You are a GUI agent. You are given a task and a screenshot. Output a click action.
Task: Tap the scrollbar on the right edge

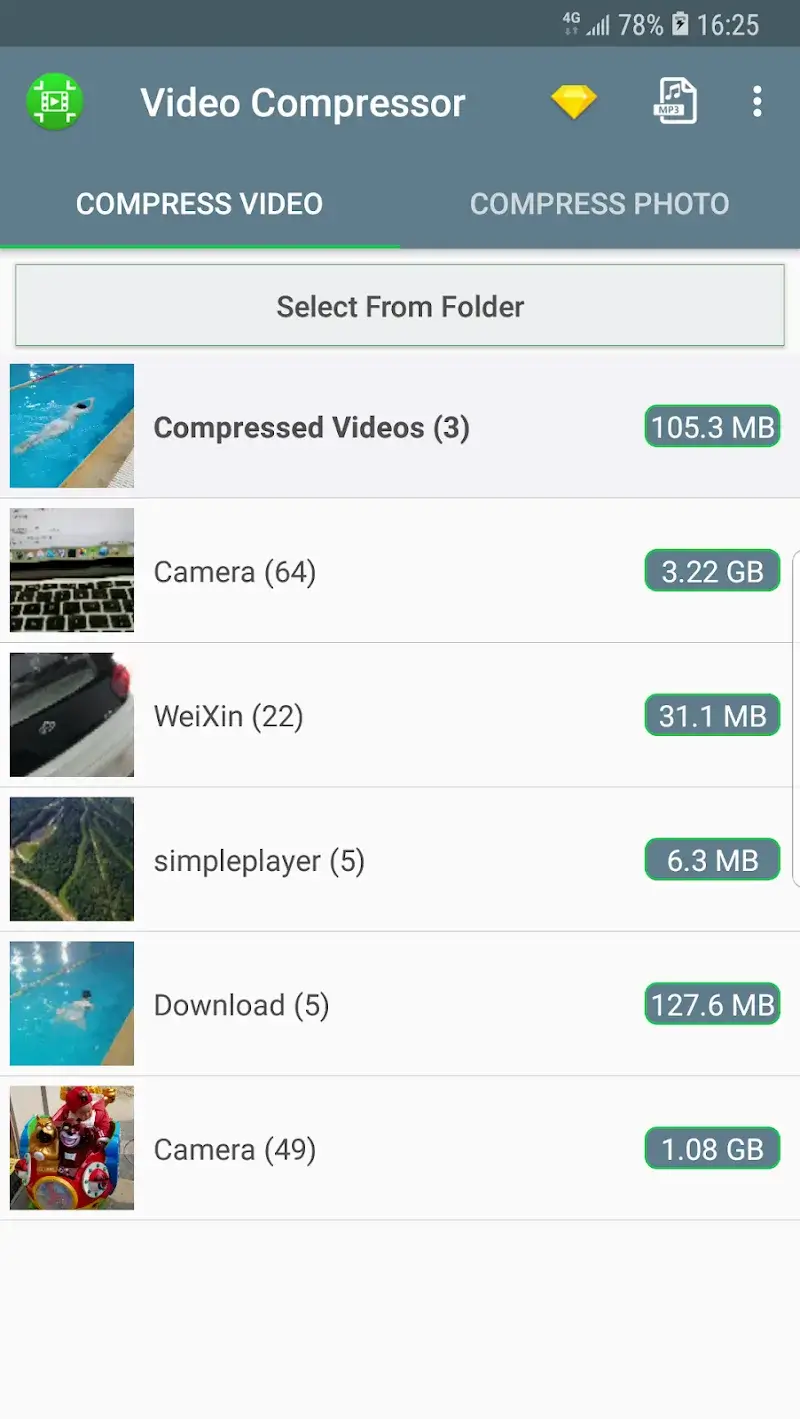(x=795, y=715)
